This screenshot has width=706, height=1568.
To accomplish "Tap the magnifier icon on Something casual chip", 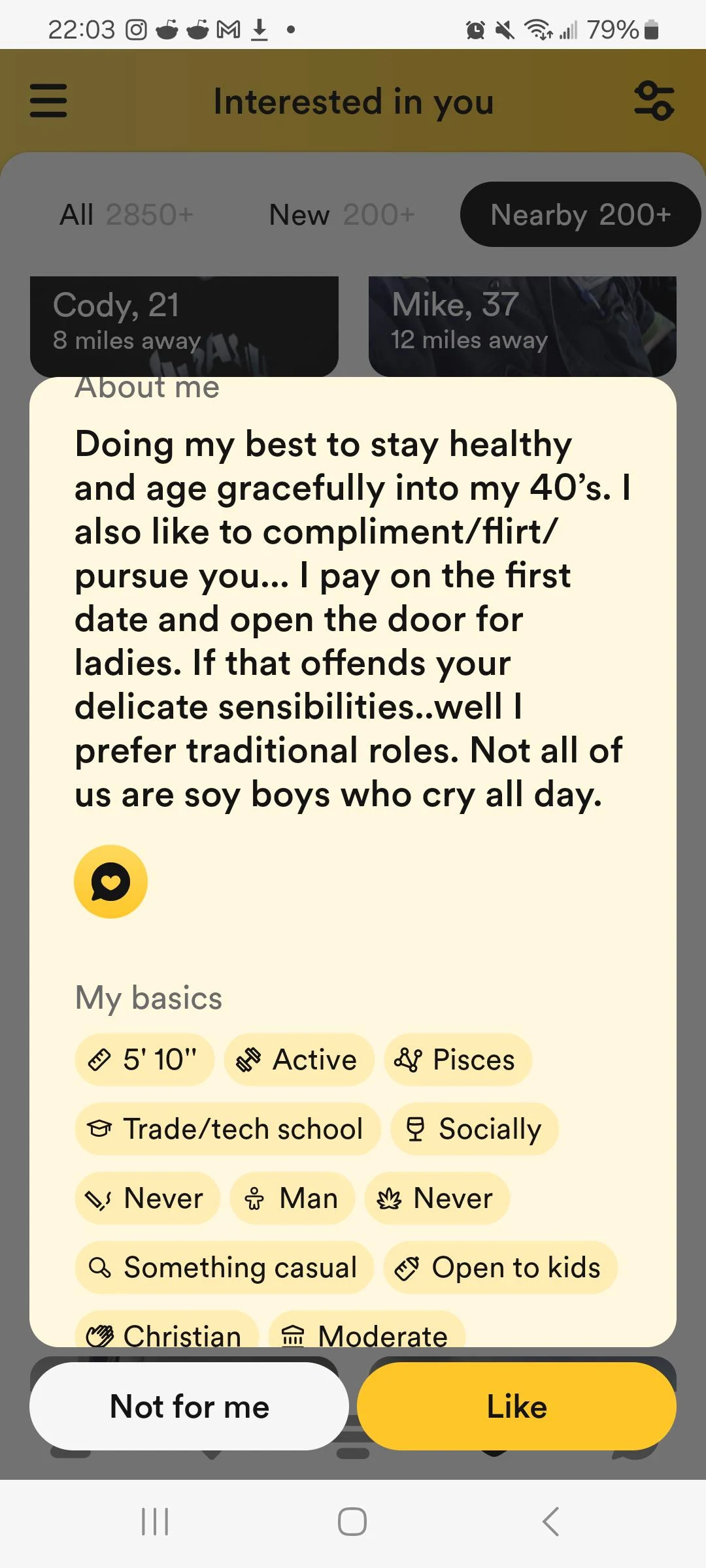I will 100,1266.
